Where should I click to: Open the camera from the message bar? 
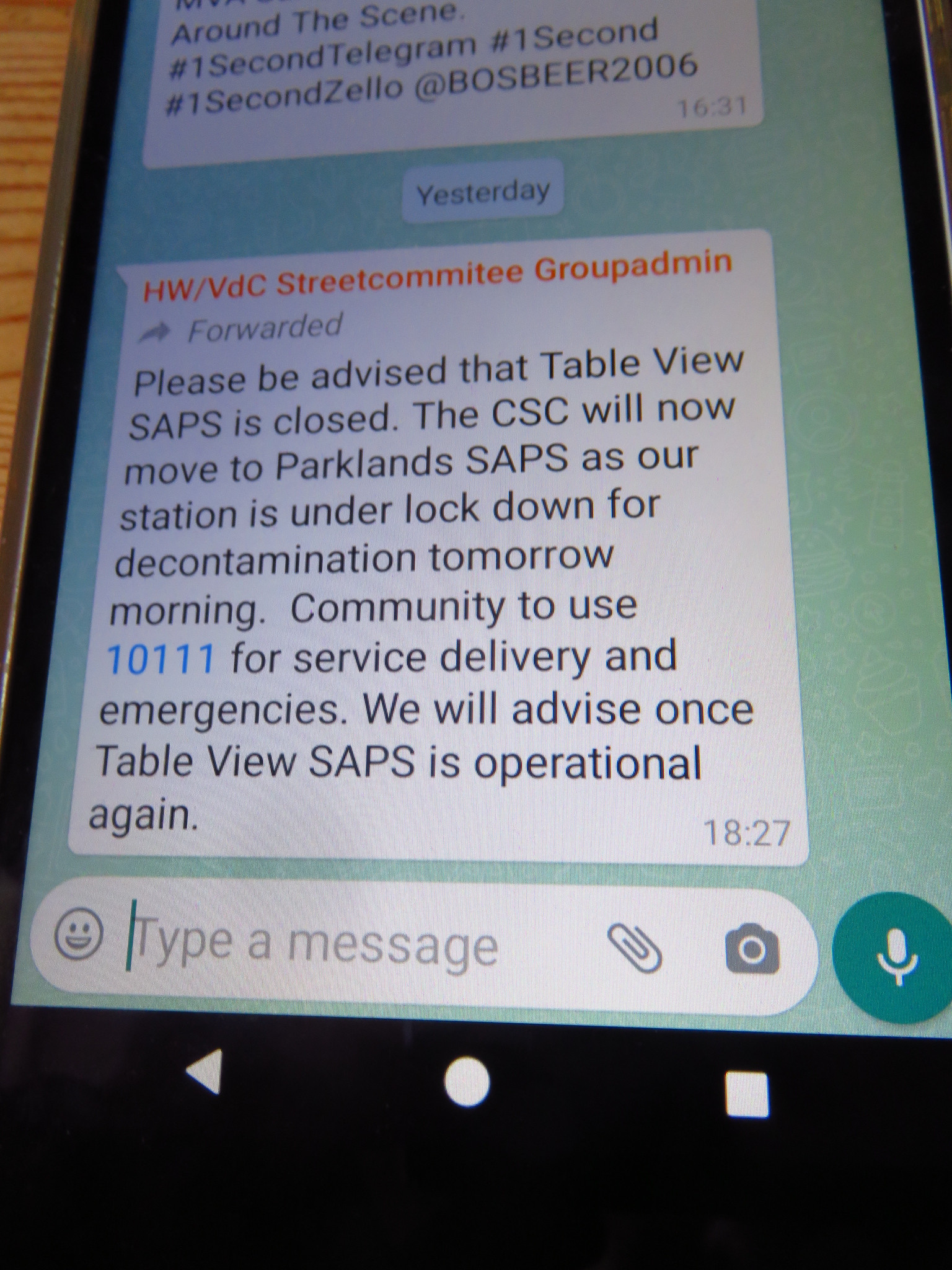pos(752,949)
